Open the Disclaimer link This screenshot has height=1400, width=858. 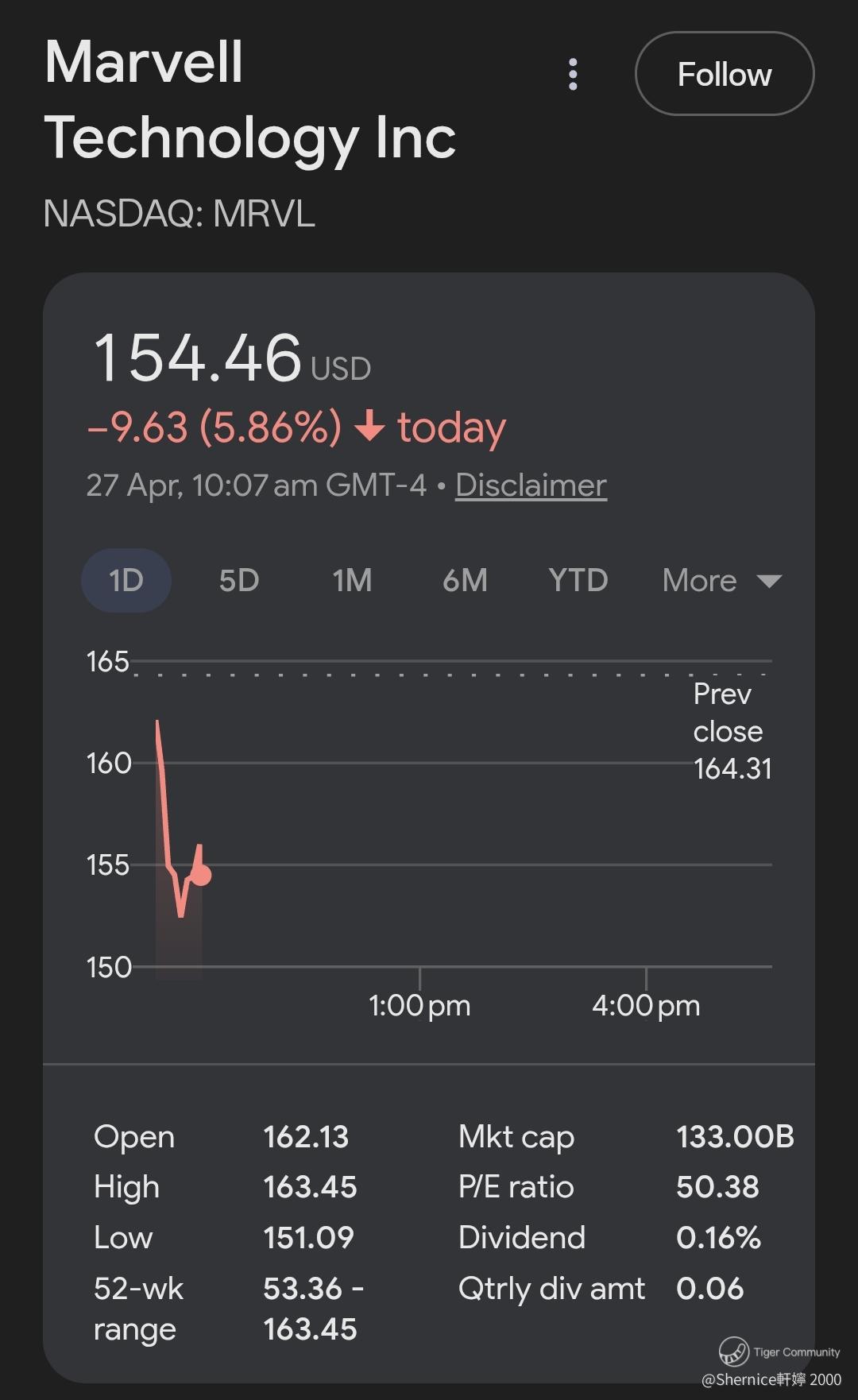(531, 485)
